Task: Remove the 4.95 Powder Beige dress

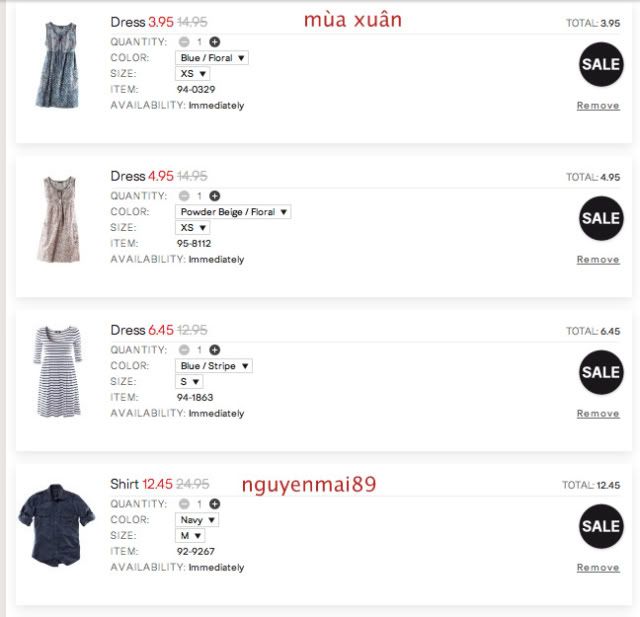Action: click(x=598, y=259)
